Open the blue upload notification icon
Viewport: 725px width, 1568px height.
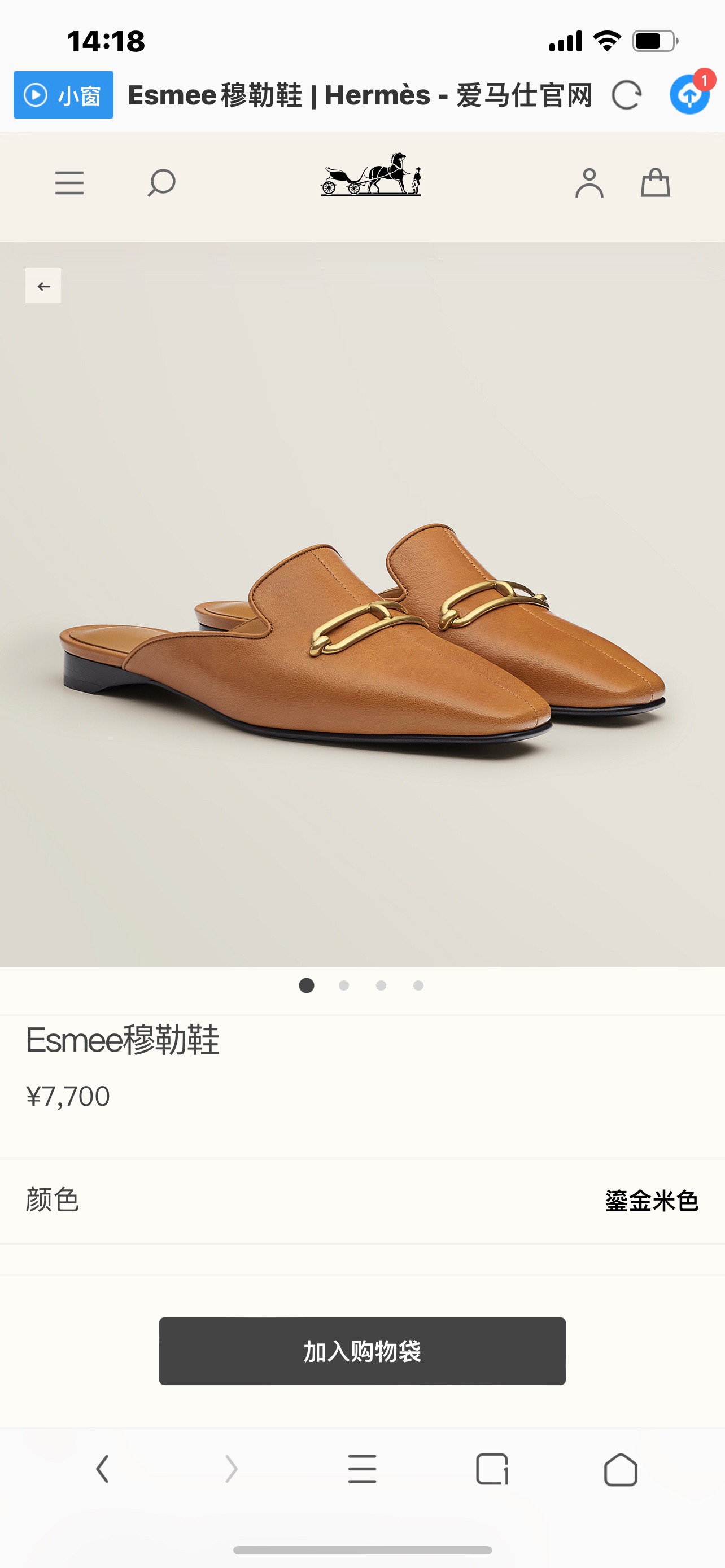coord(689,95)
